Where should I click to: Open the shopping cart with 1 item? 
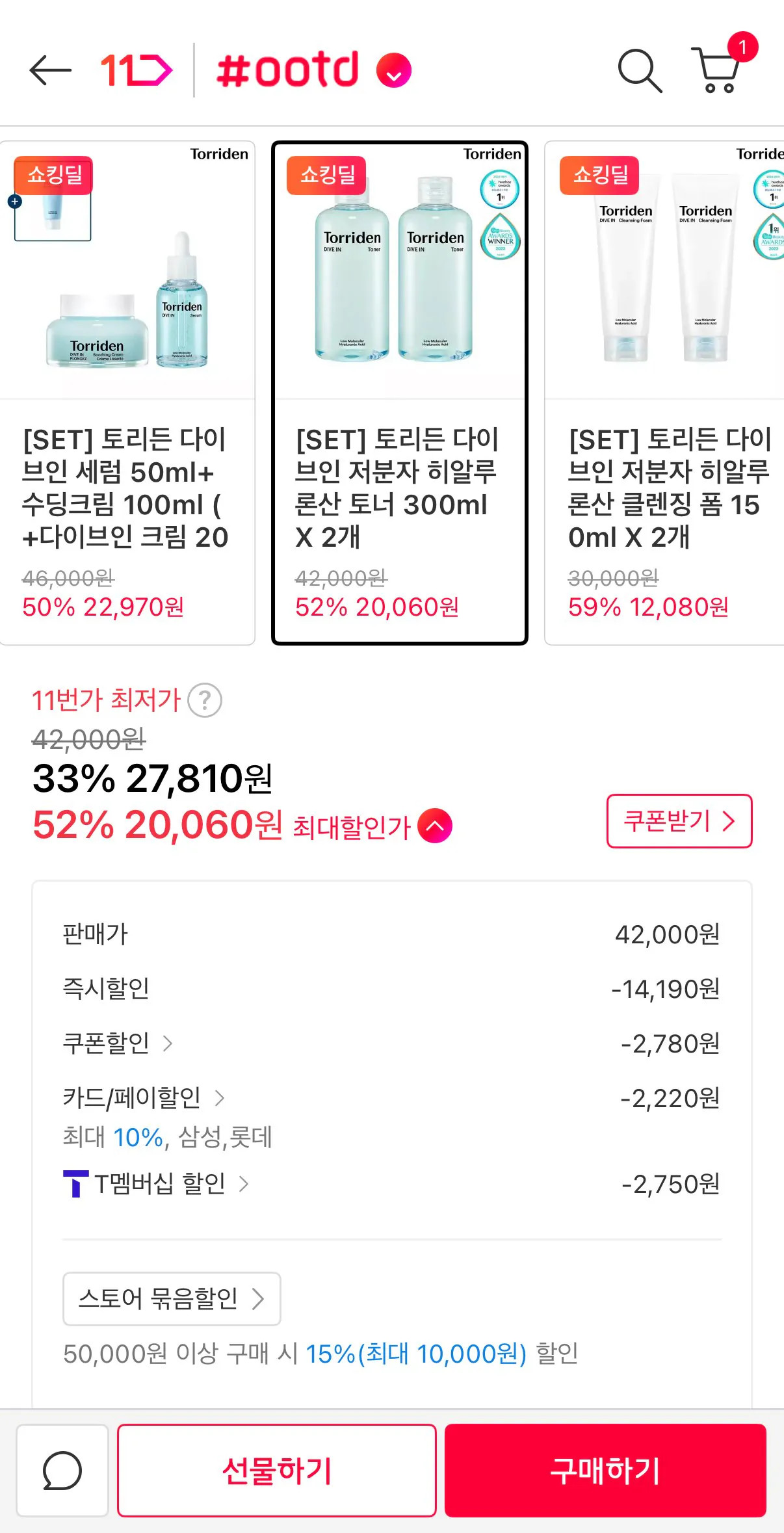coord(718,72)
